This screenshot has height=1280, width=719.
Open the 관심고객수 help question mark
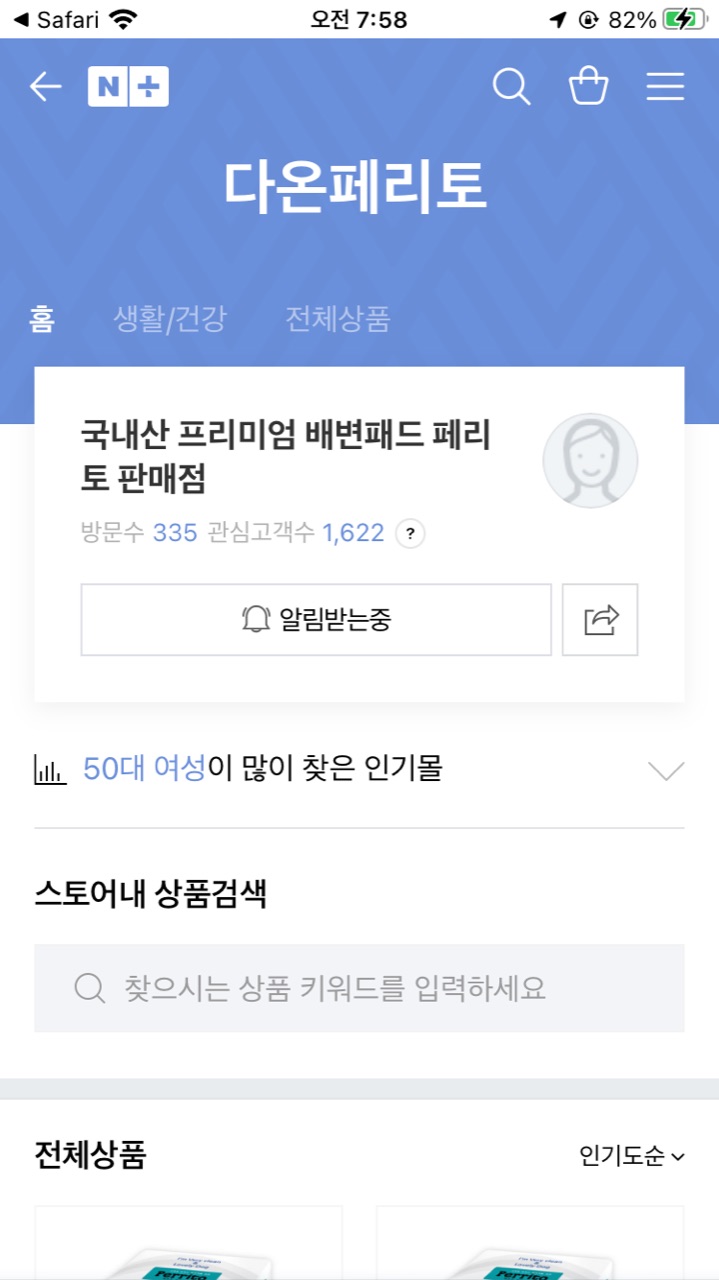click(x=410, y=534)
